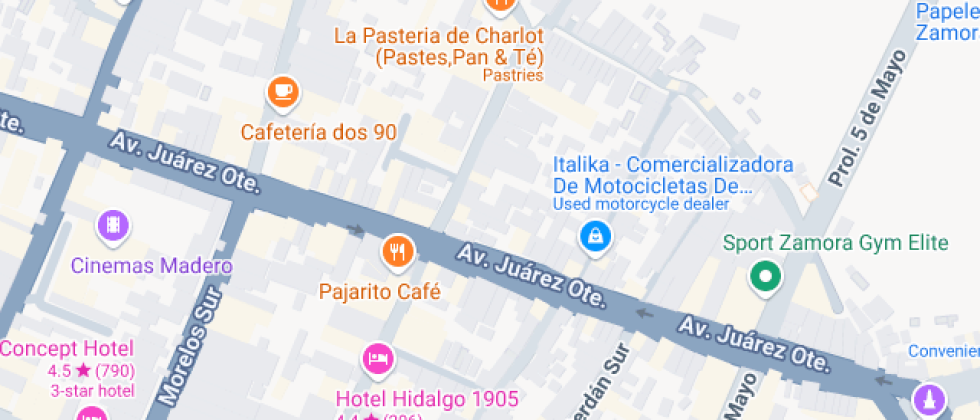Select the Pajarito Café restaurant marker

[x=398, y=251]
